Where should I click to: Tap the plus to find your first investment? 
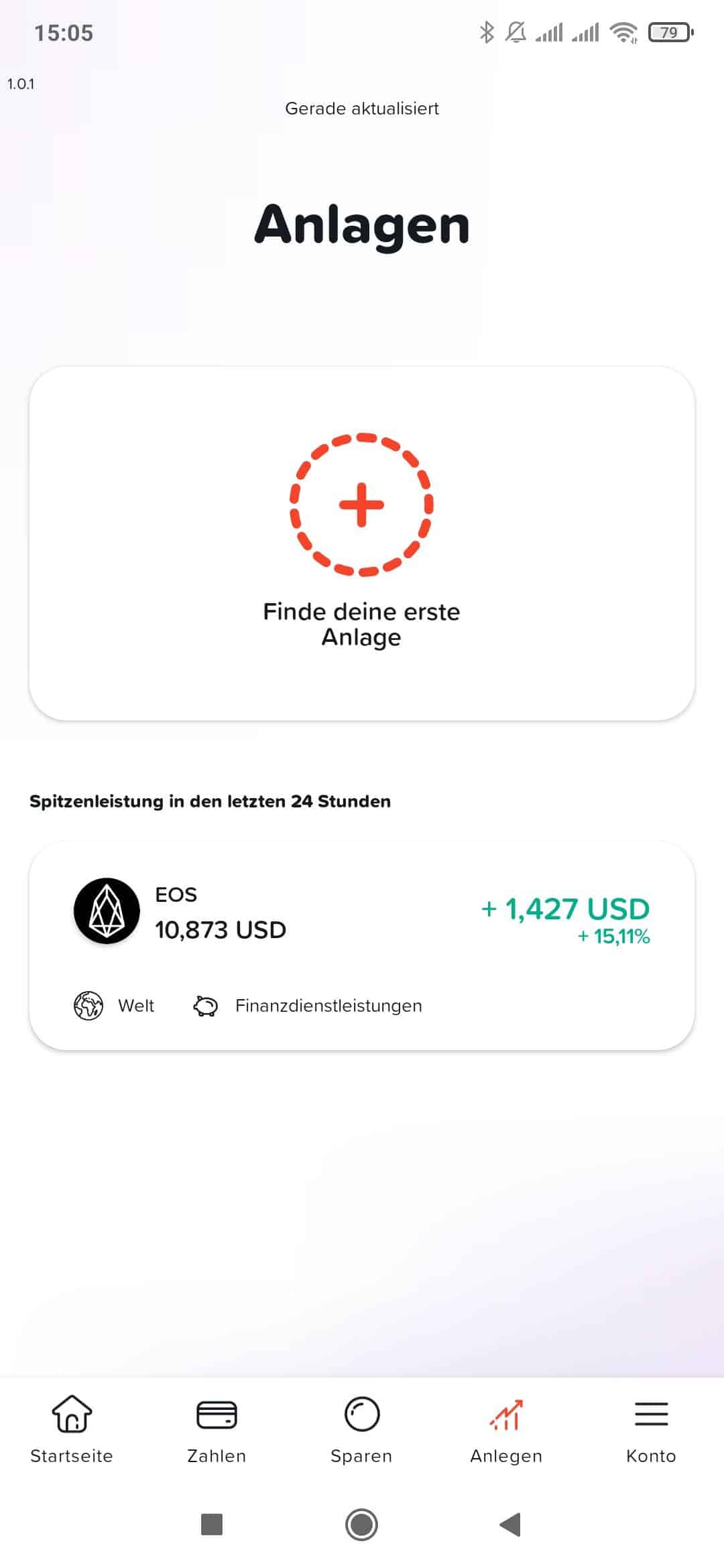click(361, 505)
